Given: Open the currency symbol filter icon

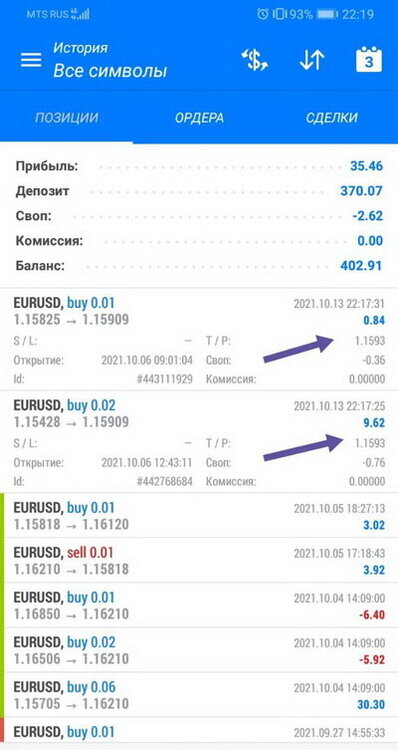Looking at the screenshot, I should [x=254, y=60].
